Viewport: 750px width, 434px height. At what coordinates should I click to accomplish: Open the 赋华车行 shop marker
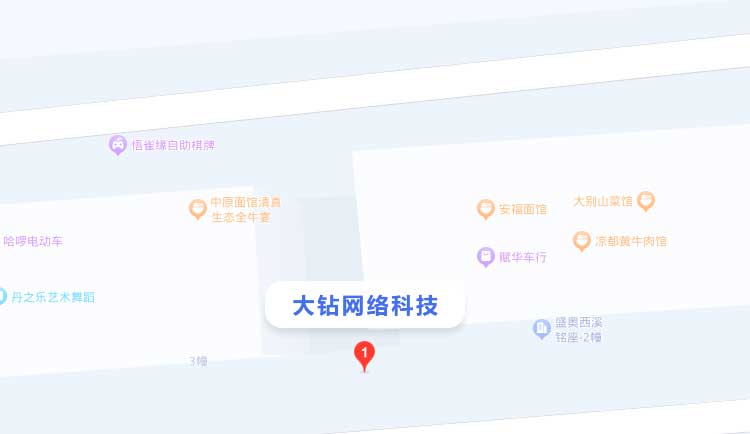pyautogui.click(x=486, y=257)
